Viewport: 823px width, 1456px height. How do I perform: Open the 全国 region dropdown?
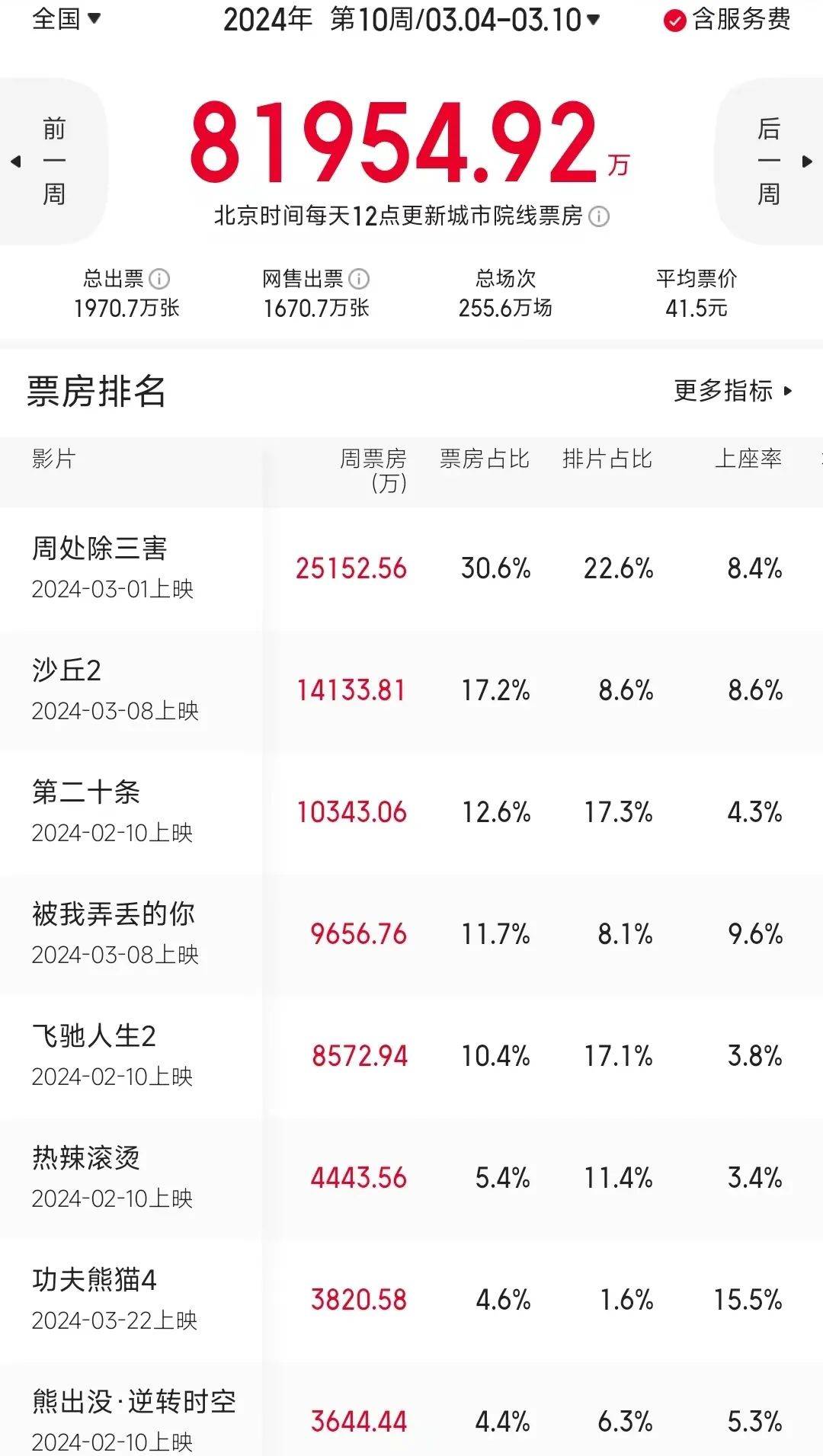click(x=66, y=18)
